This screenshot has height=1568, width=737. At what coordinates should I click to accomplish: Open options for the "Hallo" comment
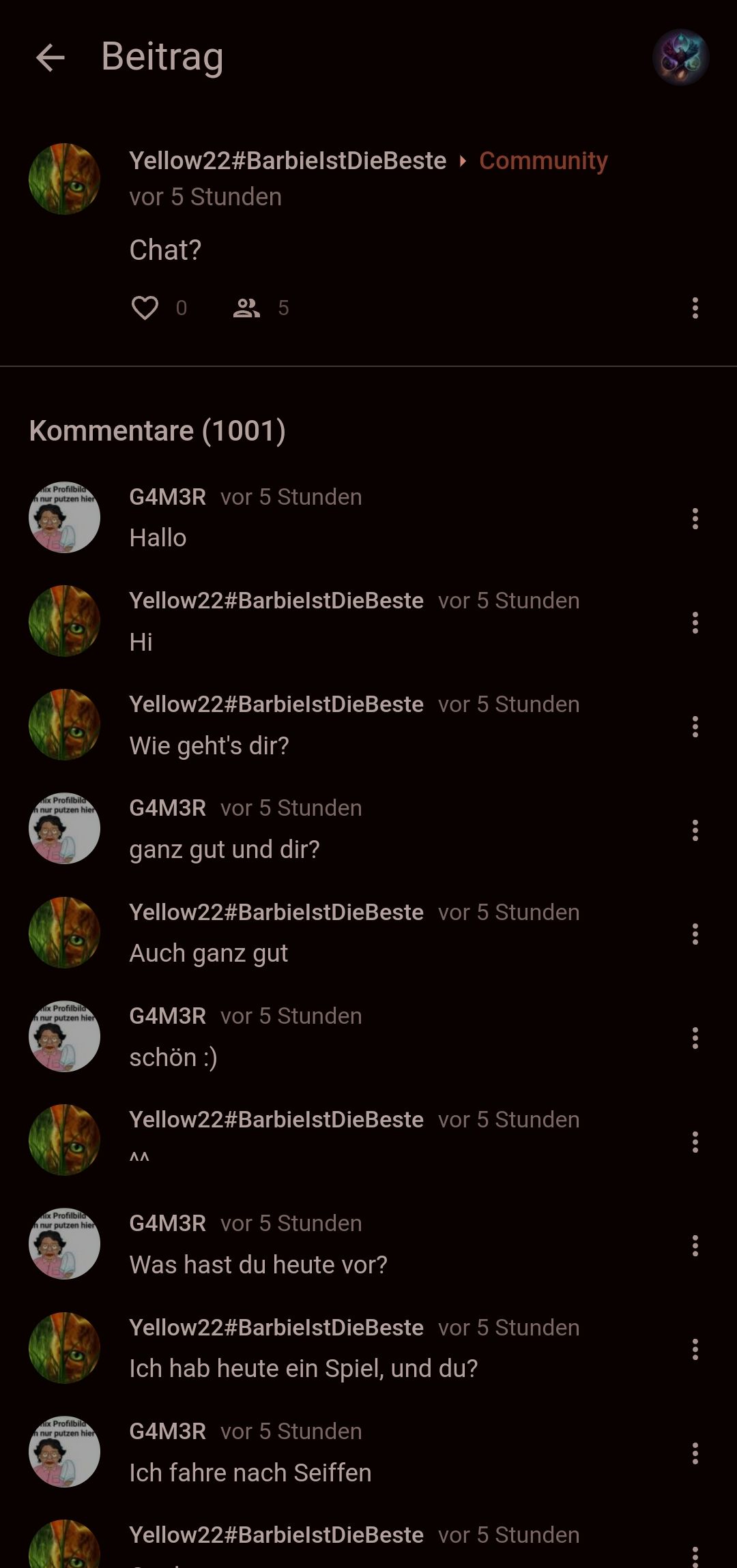(695, 519)
